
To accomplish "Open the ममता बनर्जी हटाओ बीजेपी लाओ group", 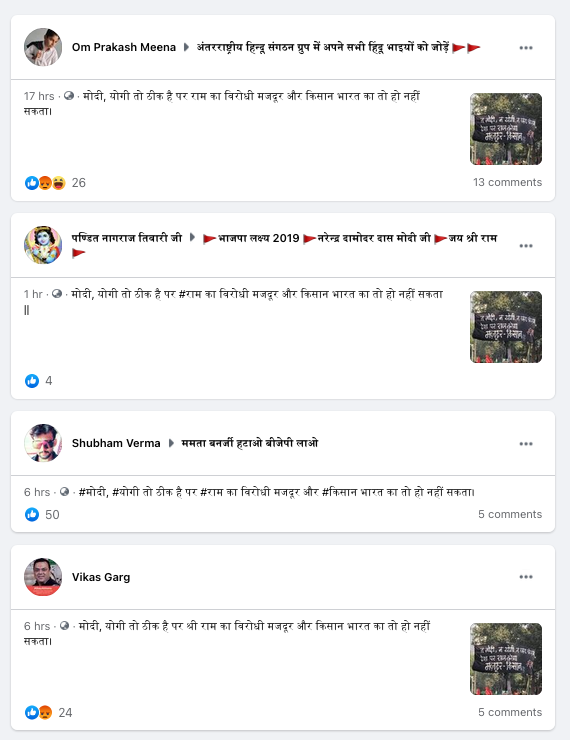I will tap(250, 443).
